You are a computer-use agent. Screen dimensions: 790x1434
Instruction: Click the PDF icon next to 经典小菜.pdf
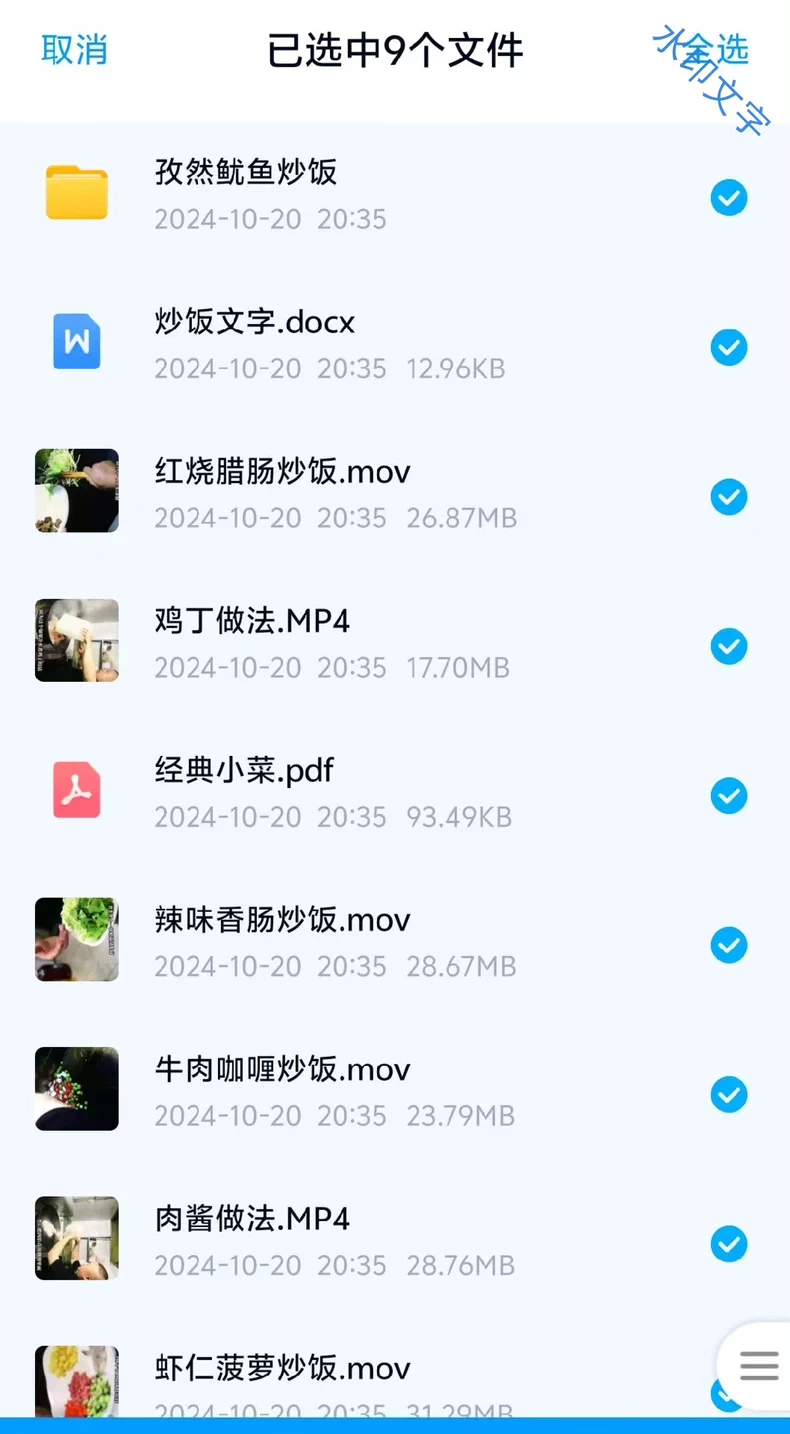click(x=77, y=791)
